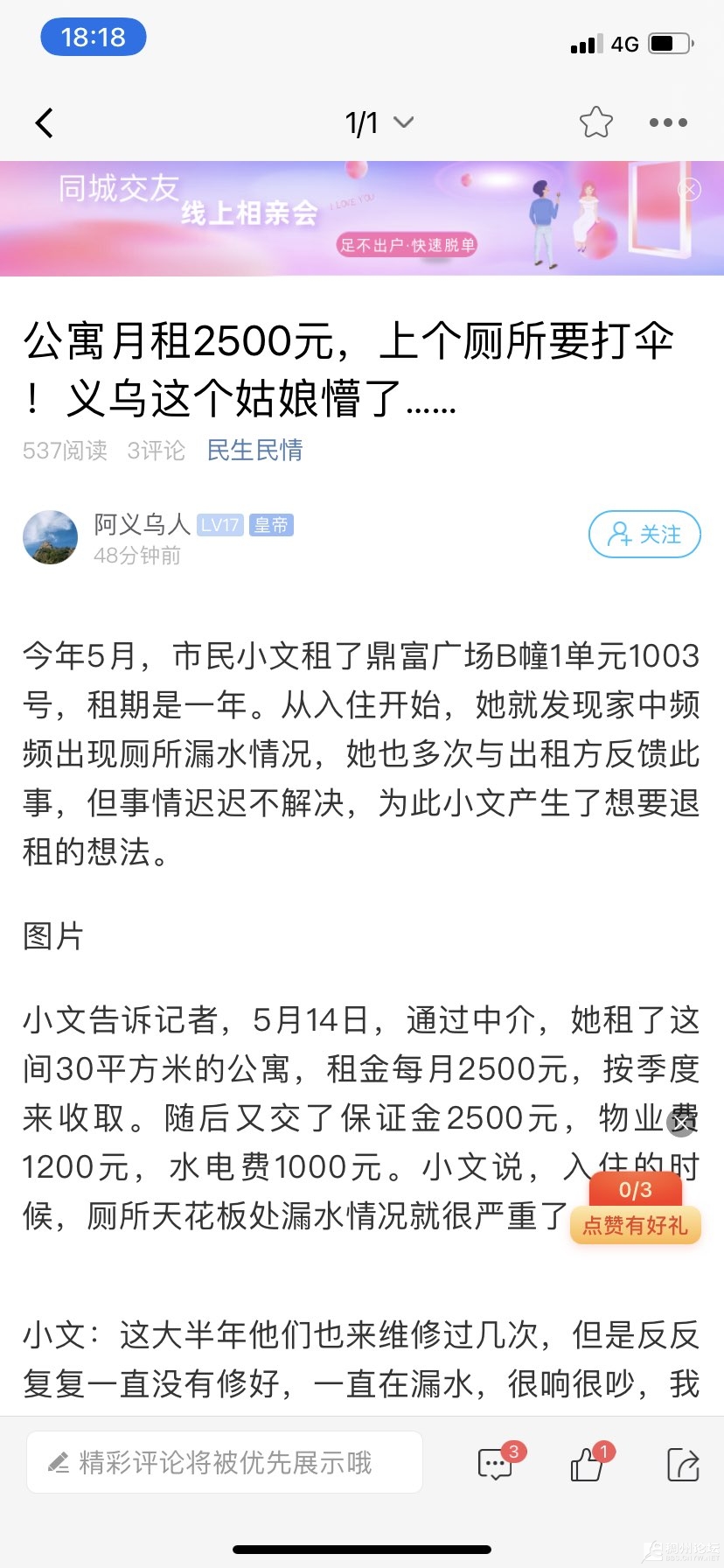Share this post

pos(682,1464)
